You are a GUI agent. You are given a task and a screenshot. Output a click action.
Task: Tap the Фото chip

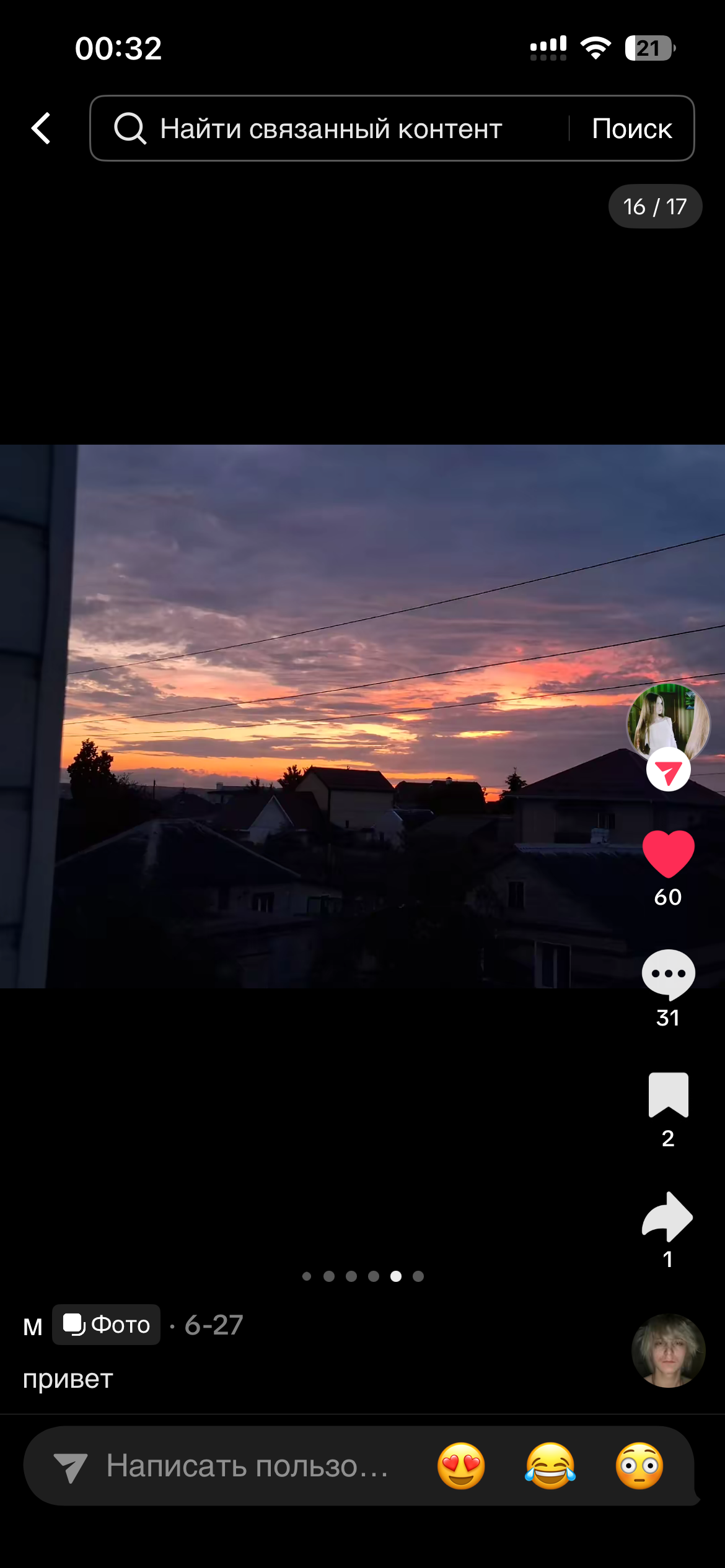(106, 1325)
